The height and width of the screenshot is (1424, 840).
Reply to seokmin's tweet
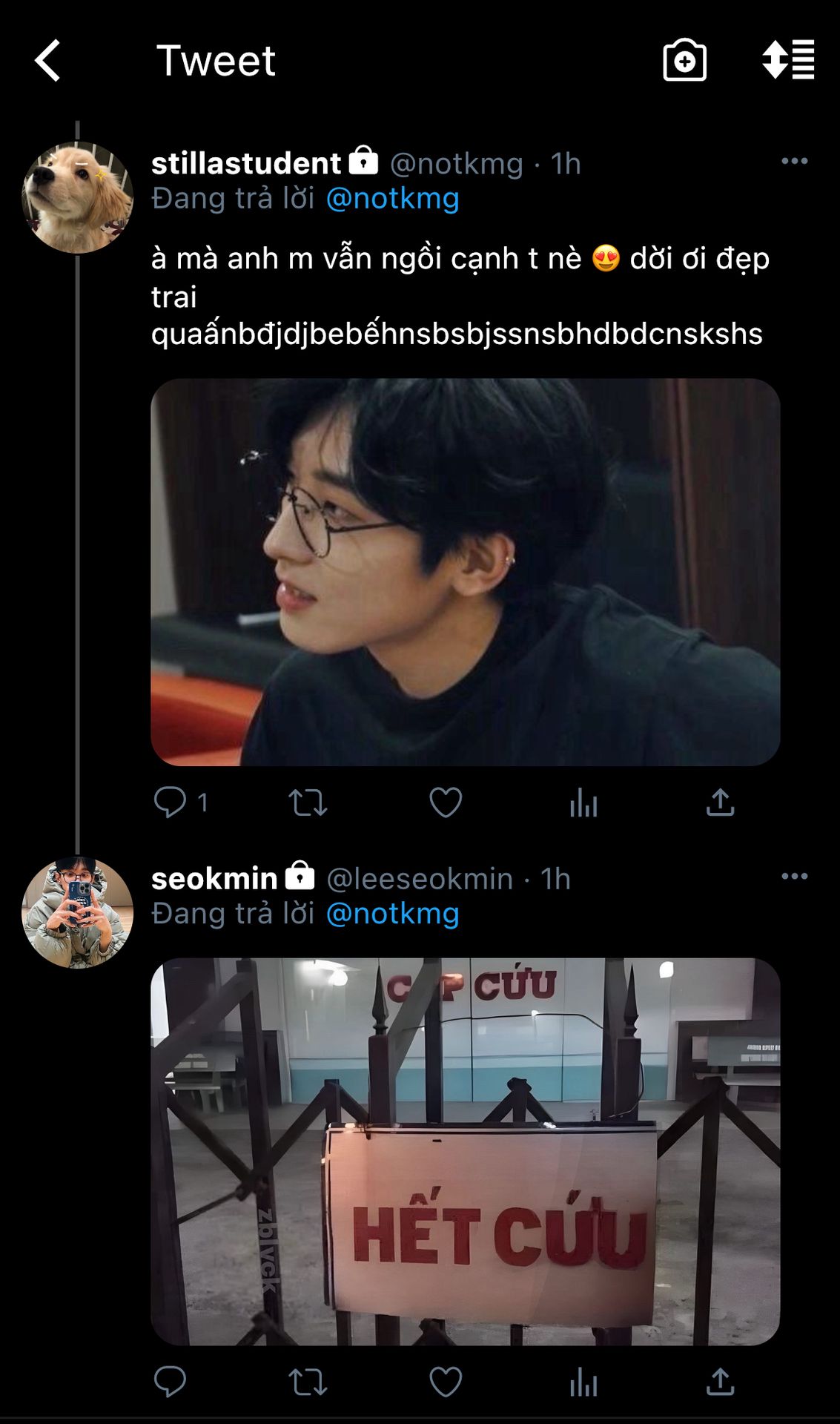click(170, 1382)
